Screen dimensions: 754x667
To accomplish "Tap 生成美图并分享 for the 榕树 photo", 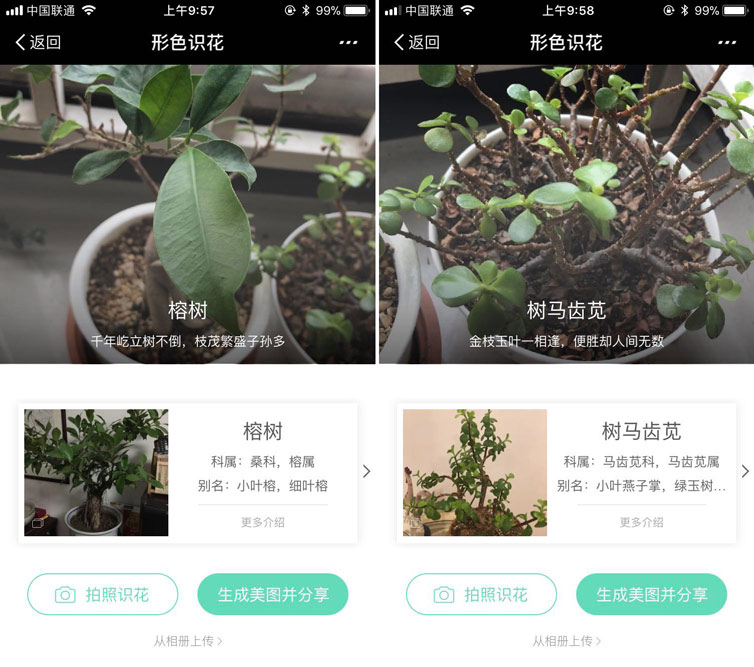I will tap(273, 594).
